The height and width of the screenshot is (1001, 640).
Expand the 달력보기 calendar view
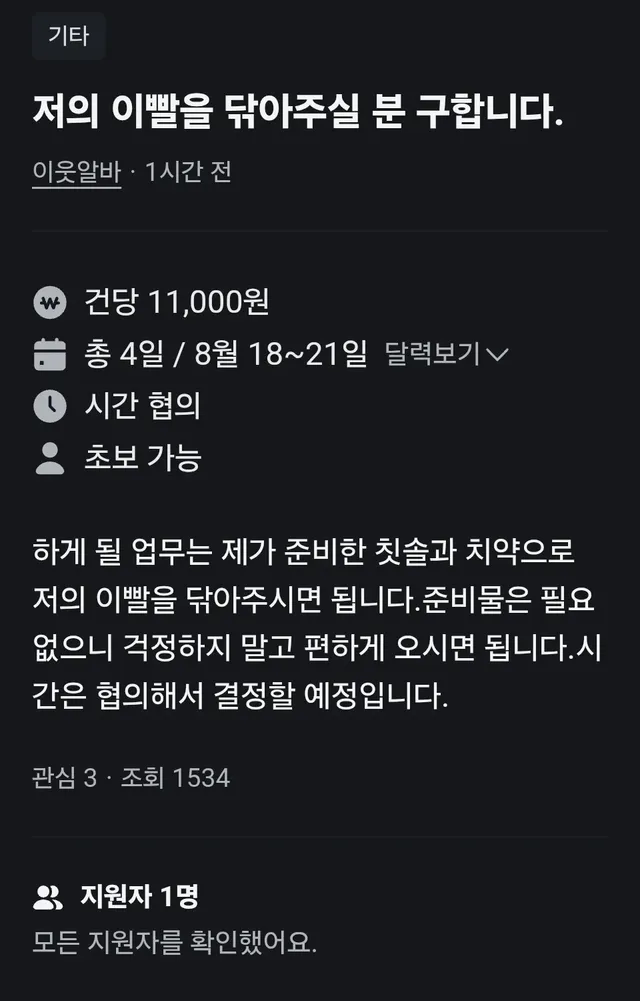point(447,354)
